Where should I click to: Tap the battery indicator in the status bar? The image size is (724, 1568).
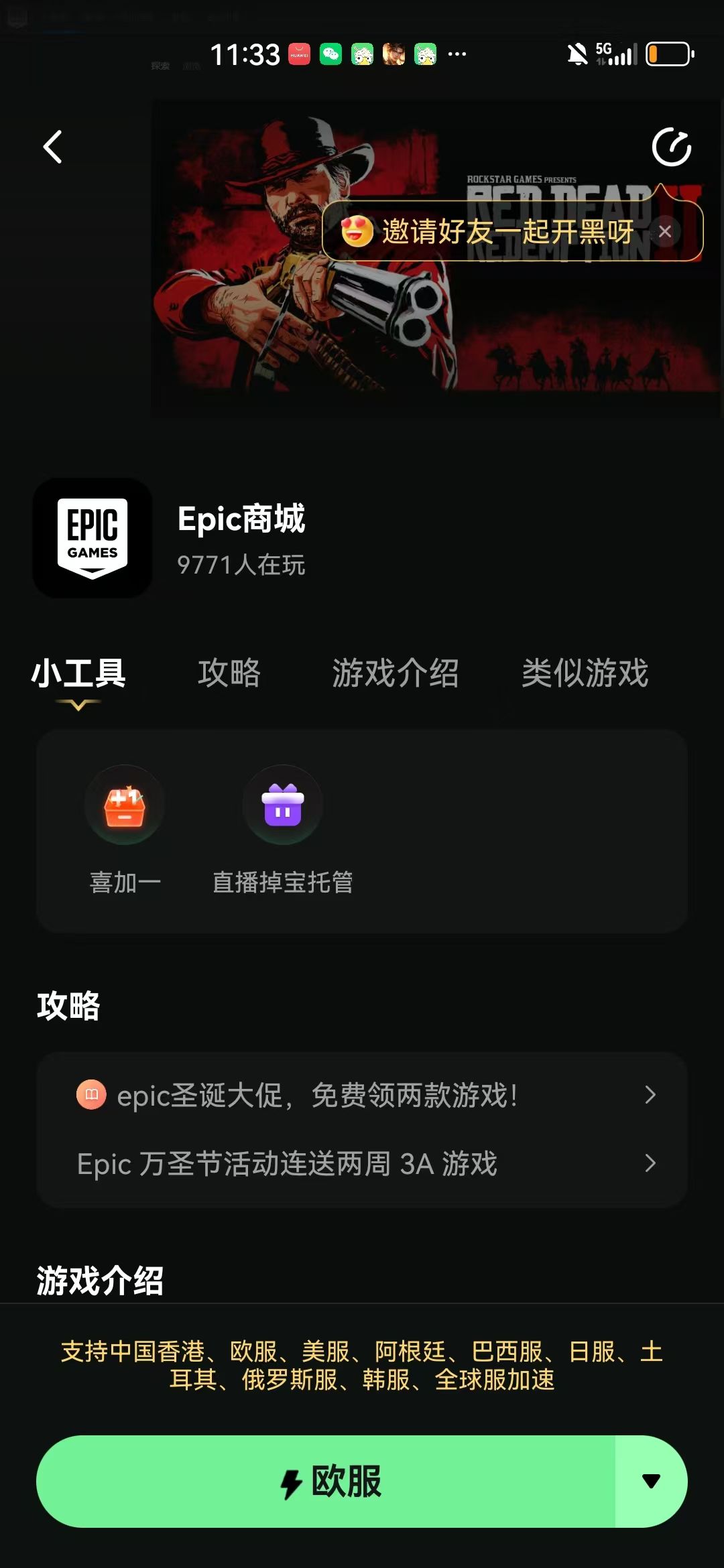click(x=666, y=53)
